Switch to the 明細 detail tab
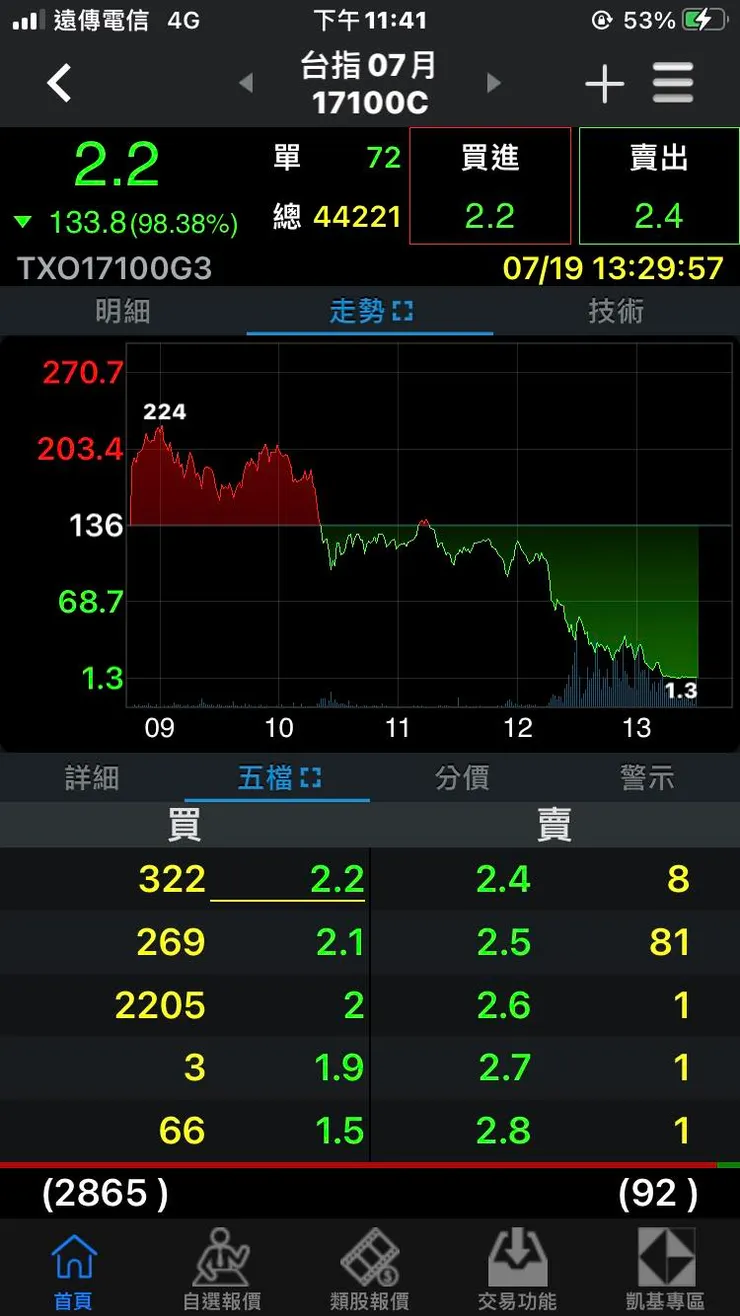Screen dimensions: 740x1316 [123, 311]
